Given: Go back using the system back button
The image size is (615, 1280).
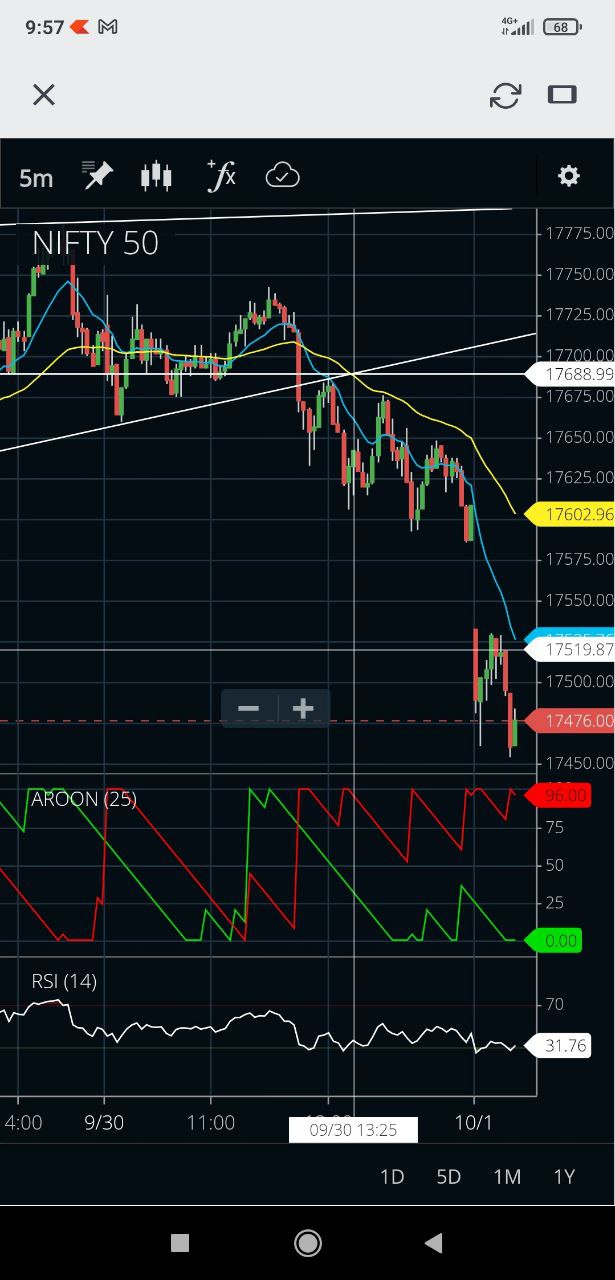Looking at the screenshot, I should 433,1243.
